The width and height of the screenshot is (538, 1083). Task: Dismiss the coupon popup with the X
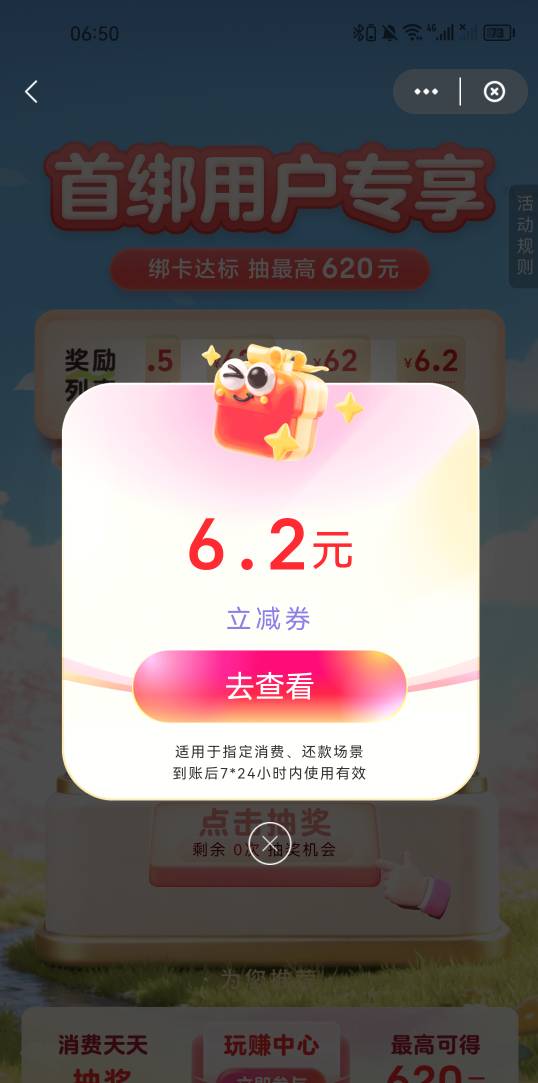pos(270,843)
